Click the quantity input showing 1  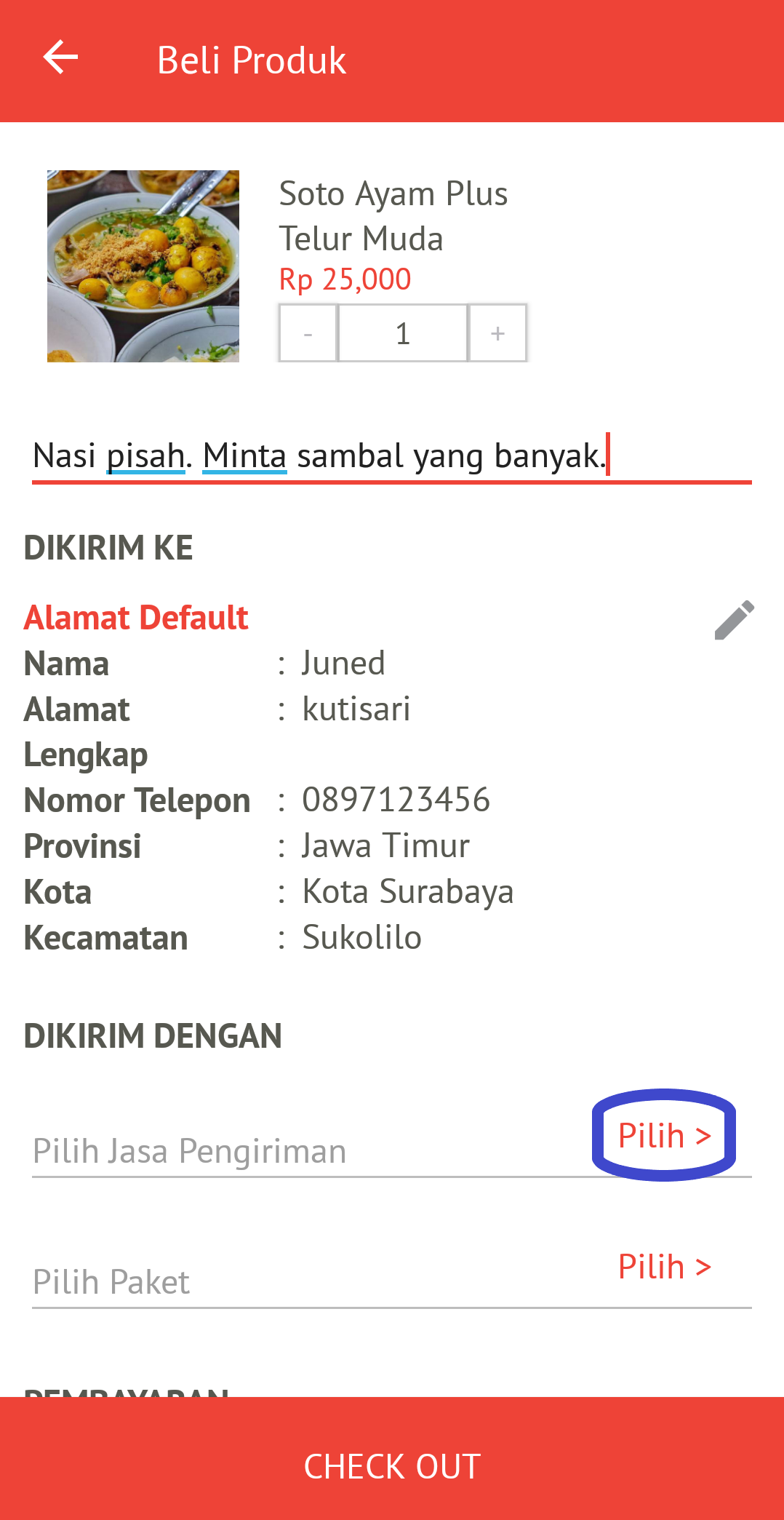[x=402, y=333]
